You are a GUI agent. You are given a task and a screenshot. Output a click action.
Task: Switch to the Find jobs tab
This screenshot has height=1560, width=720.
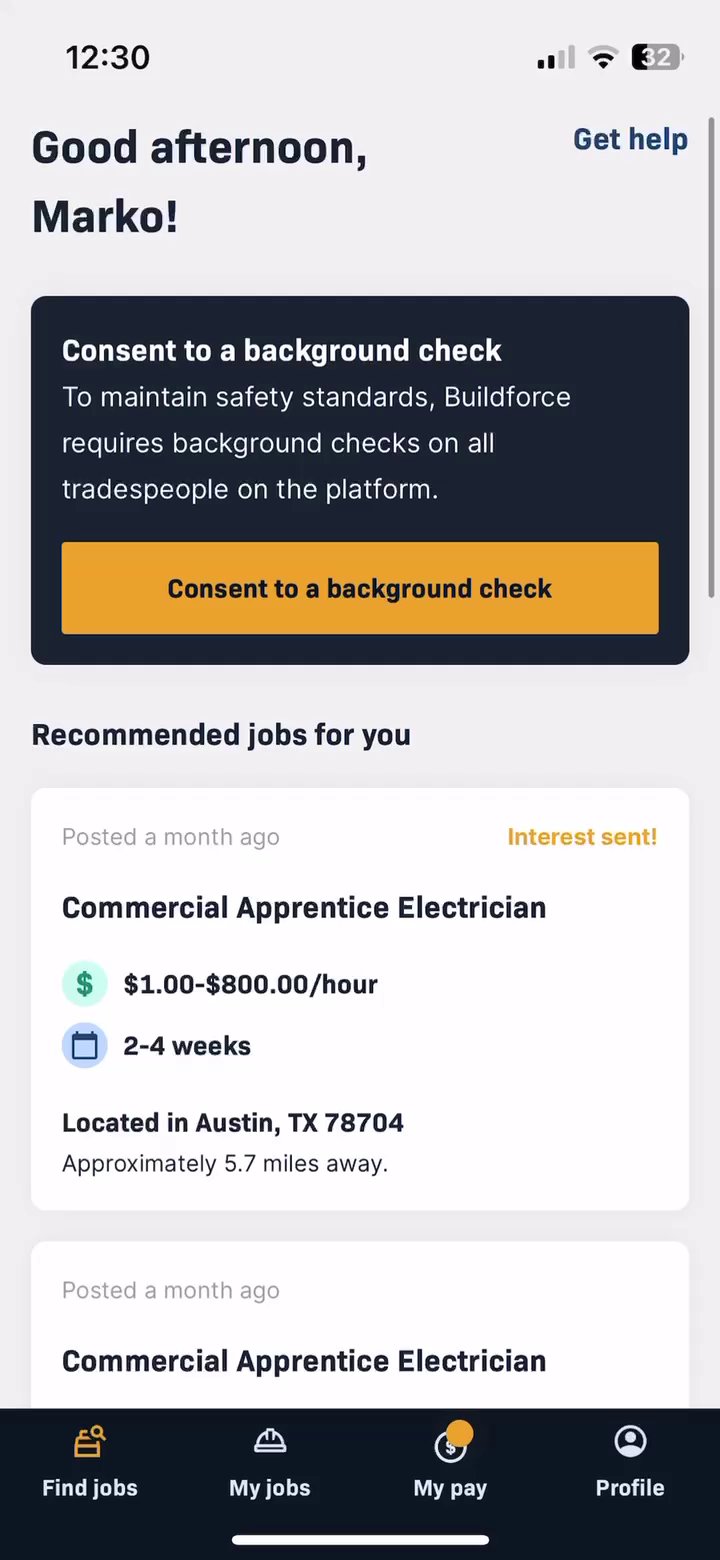point(90,1462)
